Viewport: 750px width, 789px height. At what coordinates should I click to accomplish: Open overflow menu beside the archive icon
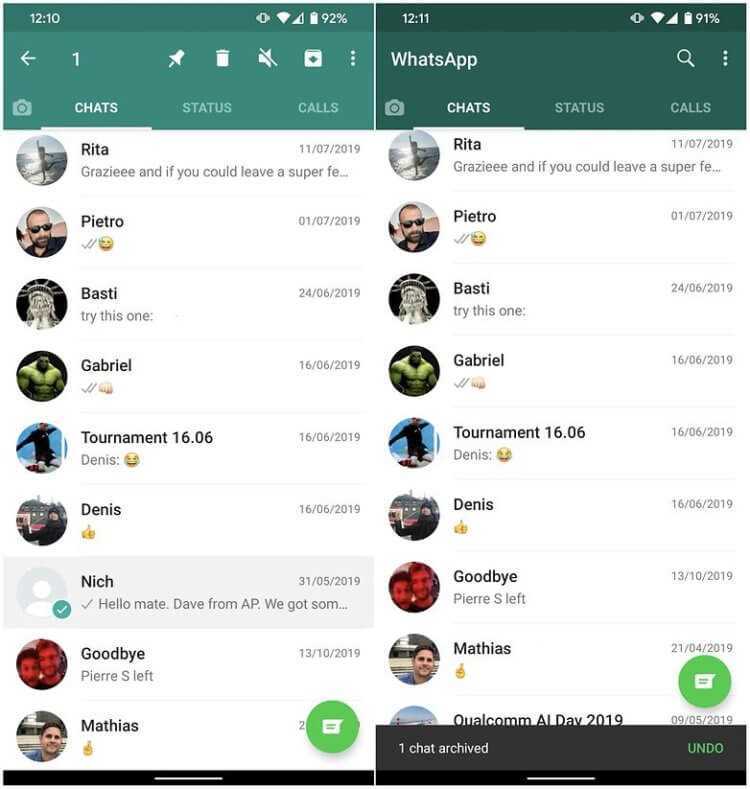[x=353, y=59]
